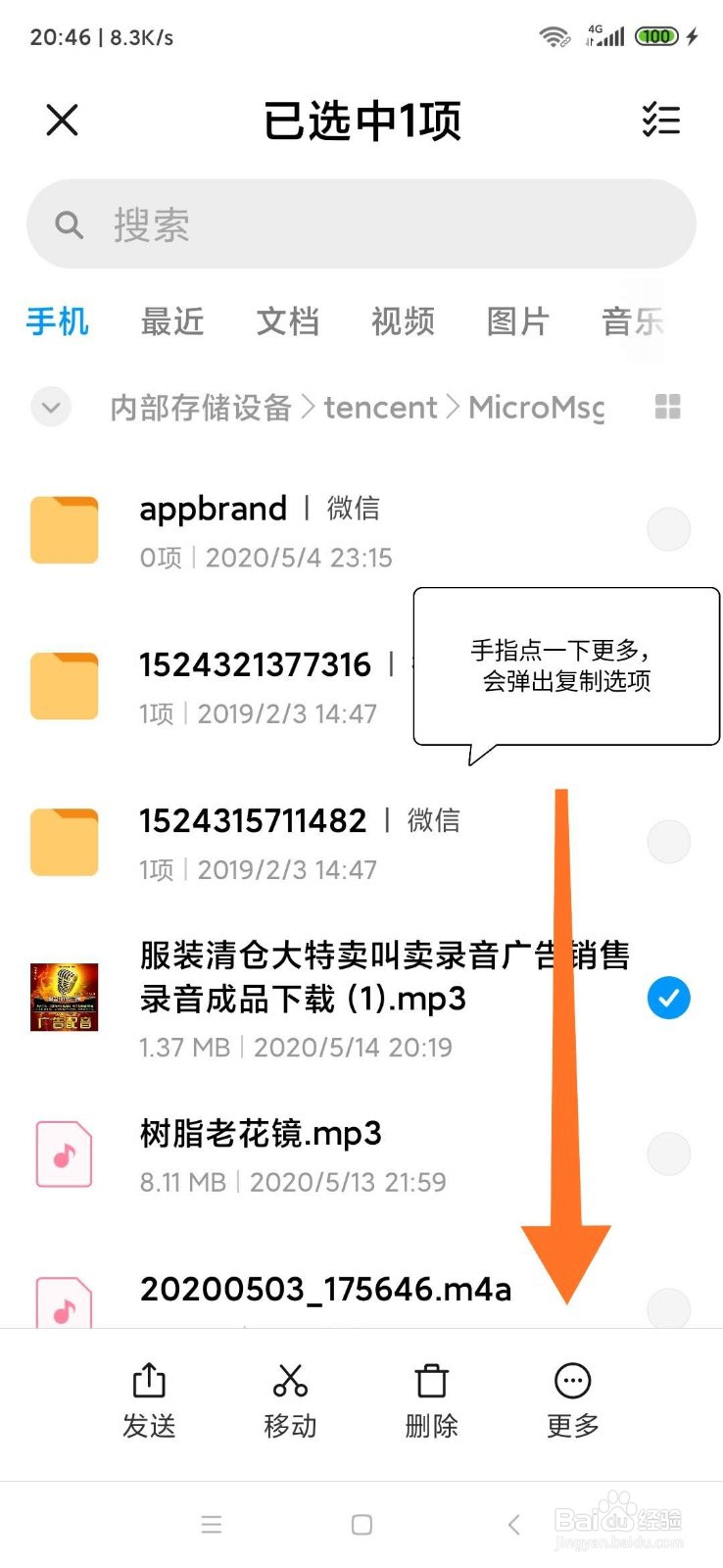Tap the search magnifier icon
723x1568 pixels.
point(68,224)
